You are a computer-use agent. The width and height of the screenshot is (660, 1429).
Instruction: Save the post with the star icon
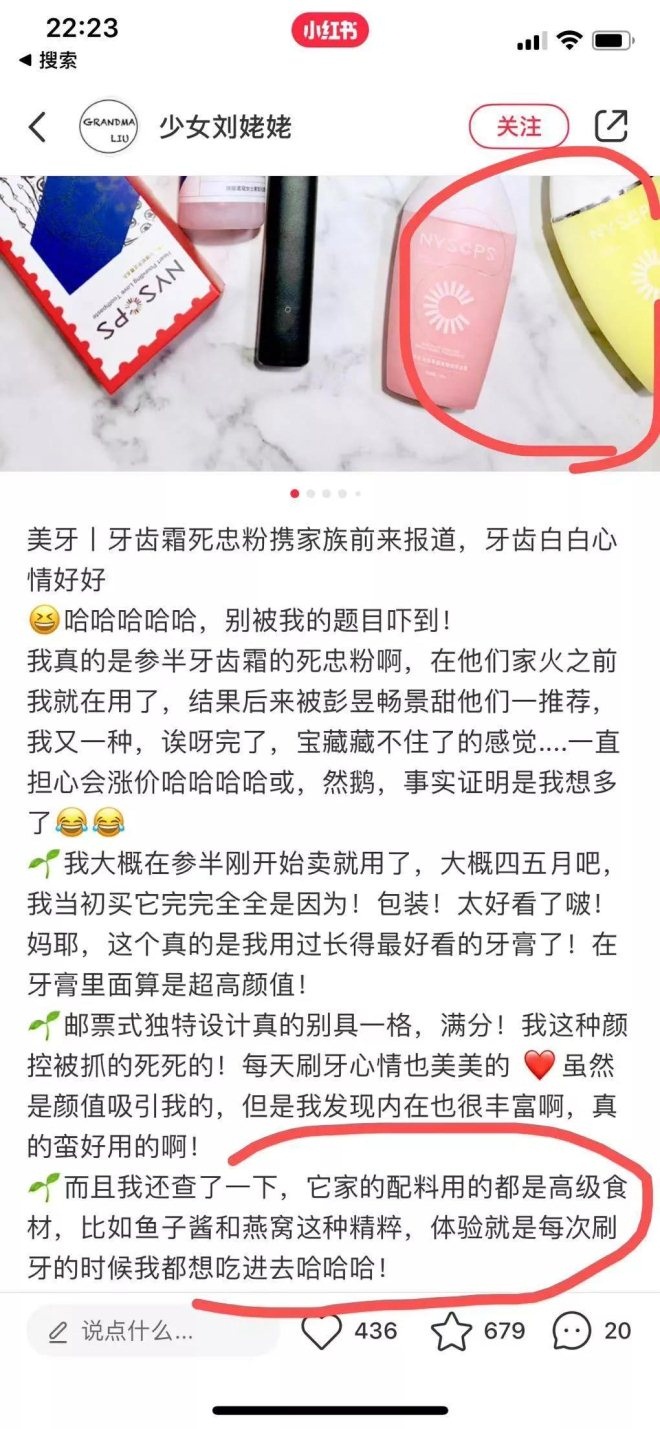pyautogui.click(x=451, y=1331)
